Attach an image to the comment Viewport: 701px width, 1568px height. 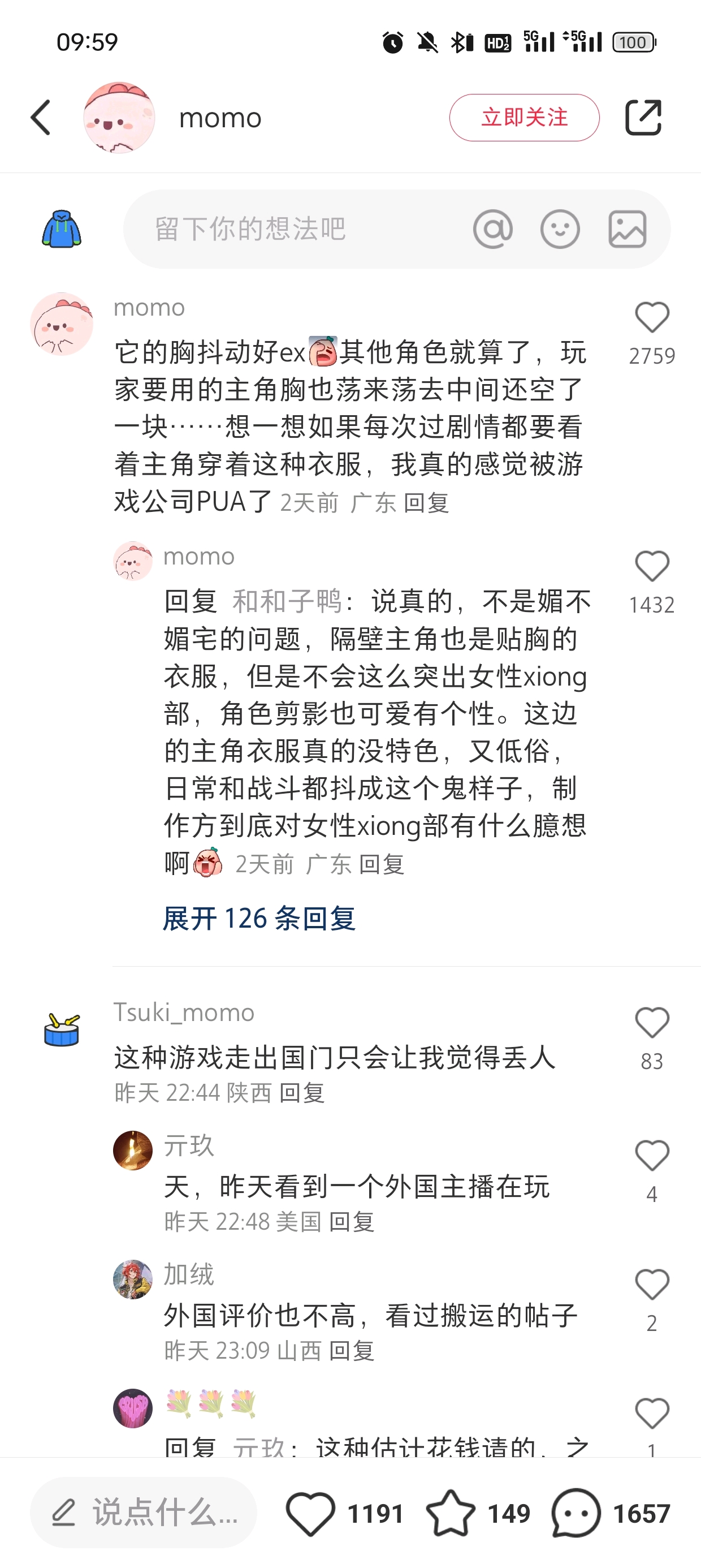[x=628, y=229]
